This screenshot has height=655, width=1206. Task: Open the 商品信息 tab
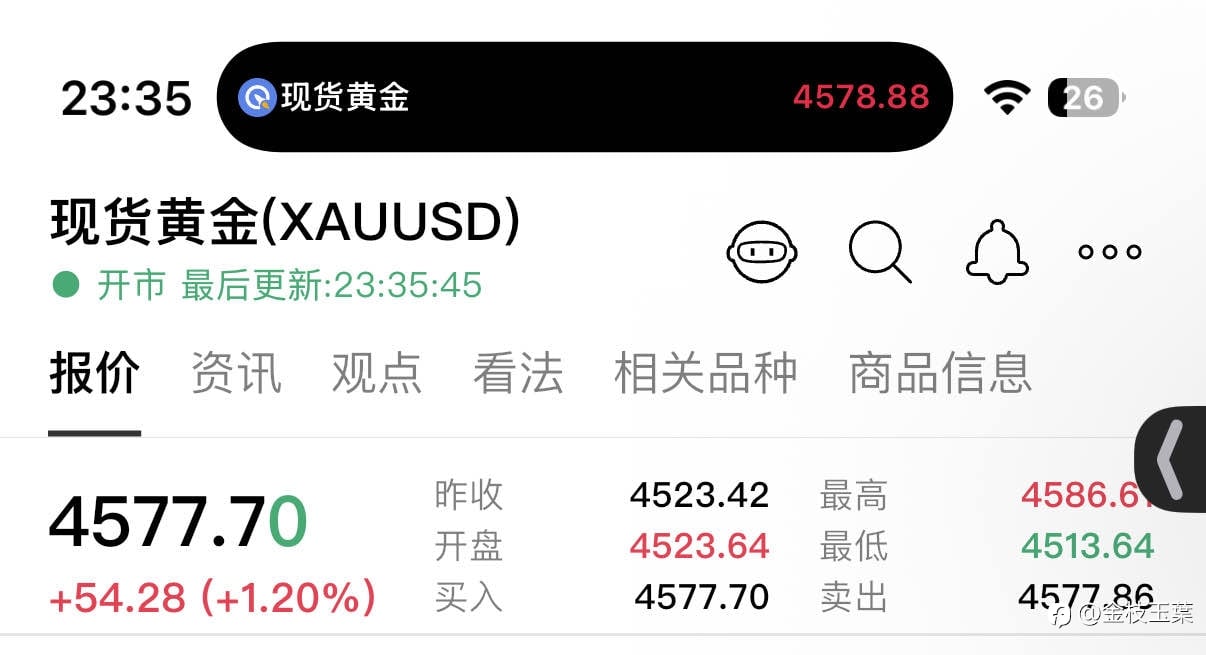tap(940, 373)
